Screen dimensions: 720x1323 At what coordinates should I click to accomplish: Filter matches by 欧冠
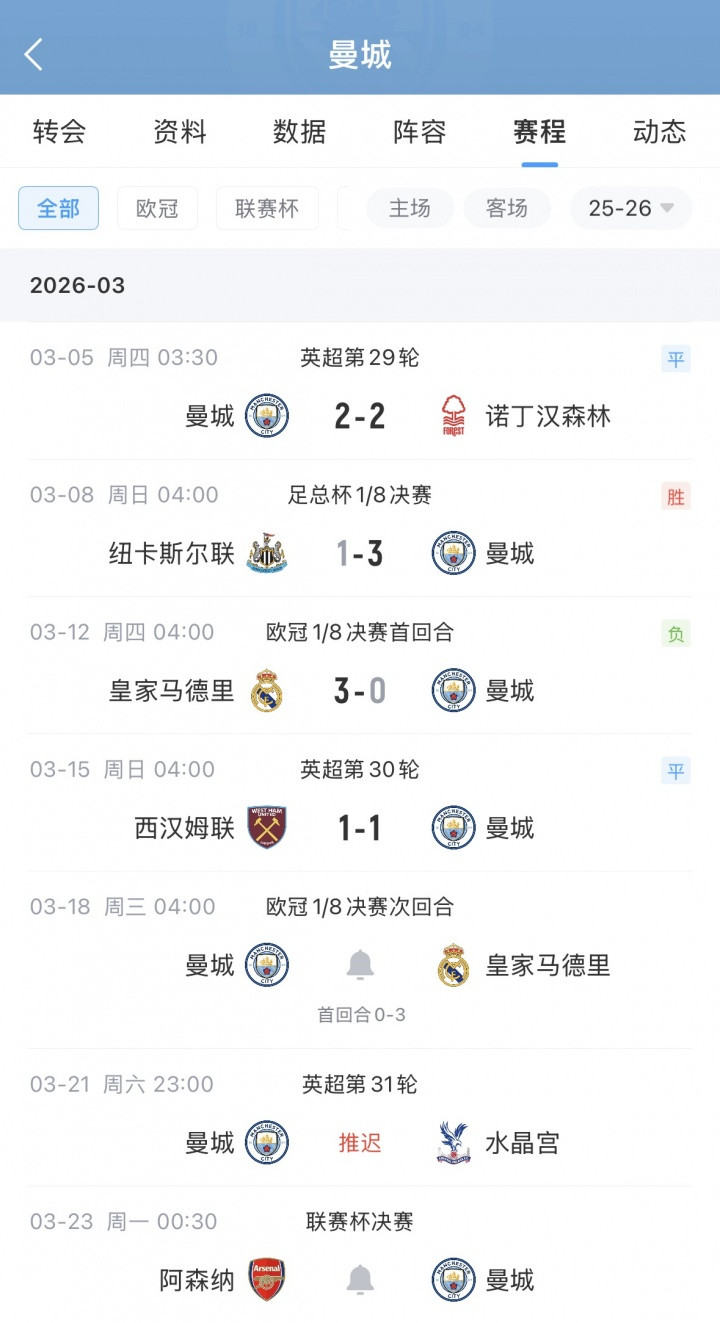(157, 208)
